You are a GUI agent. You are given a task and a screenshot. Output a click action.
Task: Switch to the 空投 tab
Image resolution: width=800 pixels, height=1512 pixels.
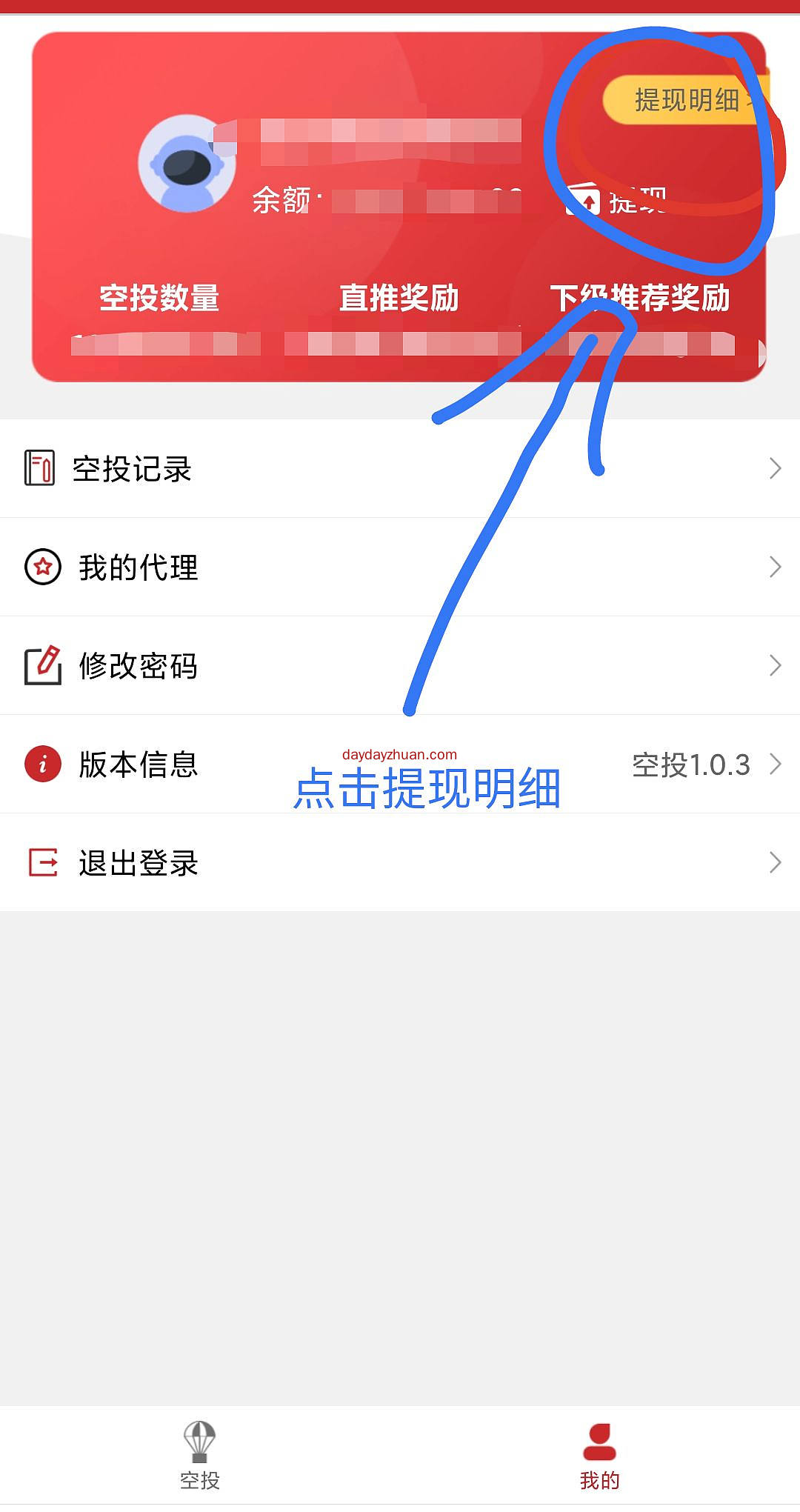click(x=199, y=1463)
